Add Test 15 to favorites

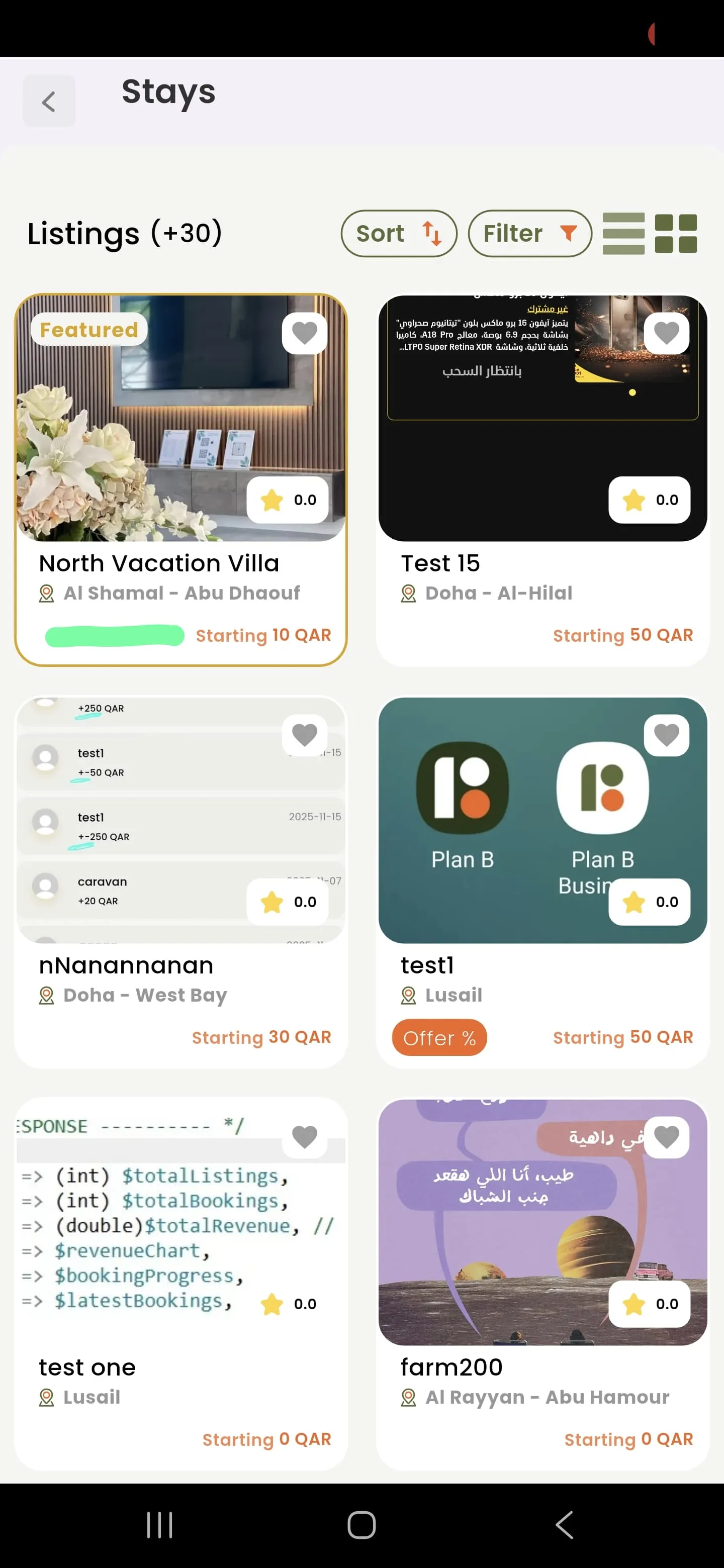666,333
